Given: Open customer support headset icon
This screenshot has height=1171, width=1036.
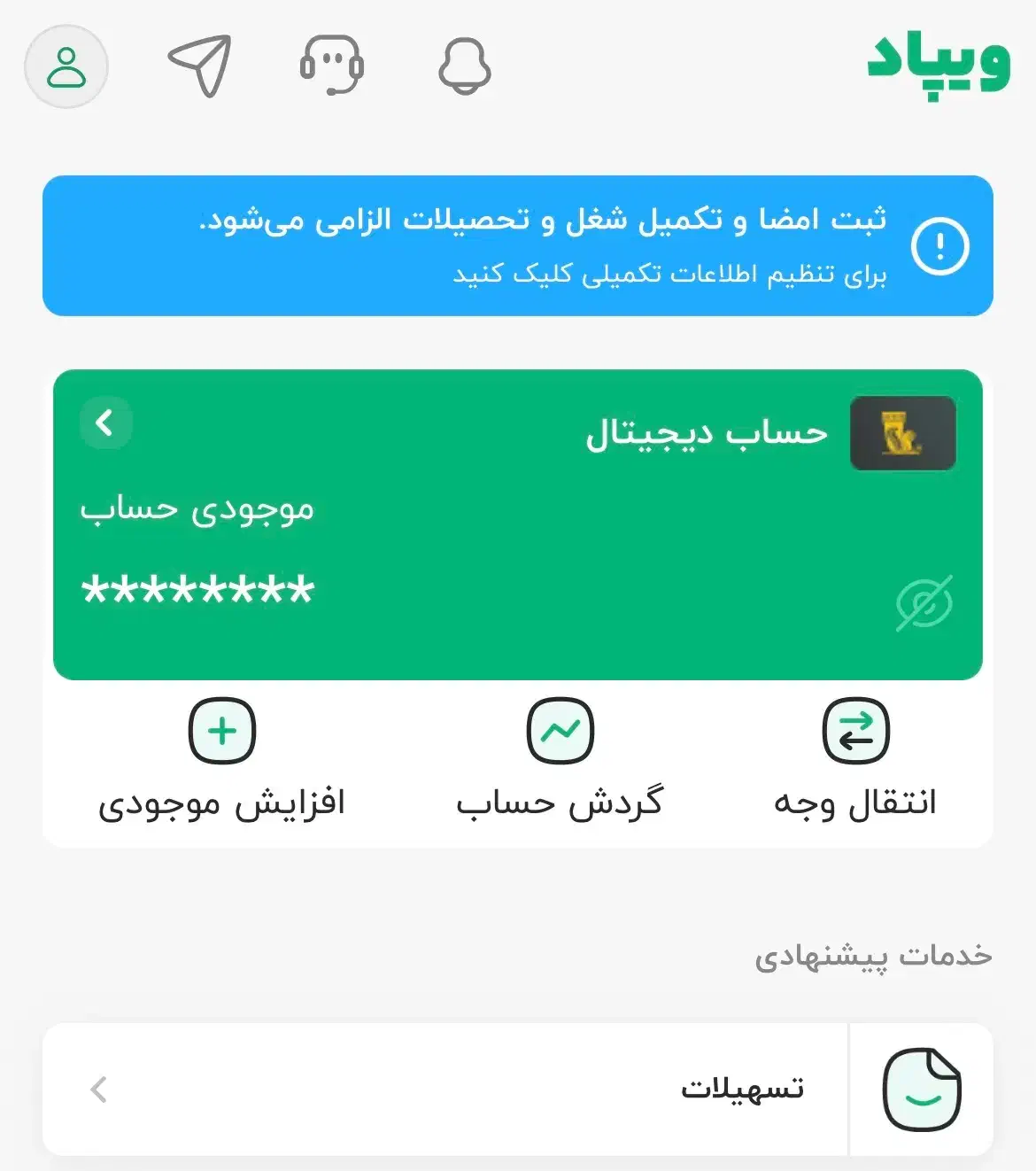Looking at the screenshot, I should (332, 65).
